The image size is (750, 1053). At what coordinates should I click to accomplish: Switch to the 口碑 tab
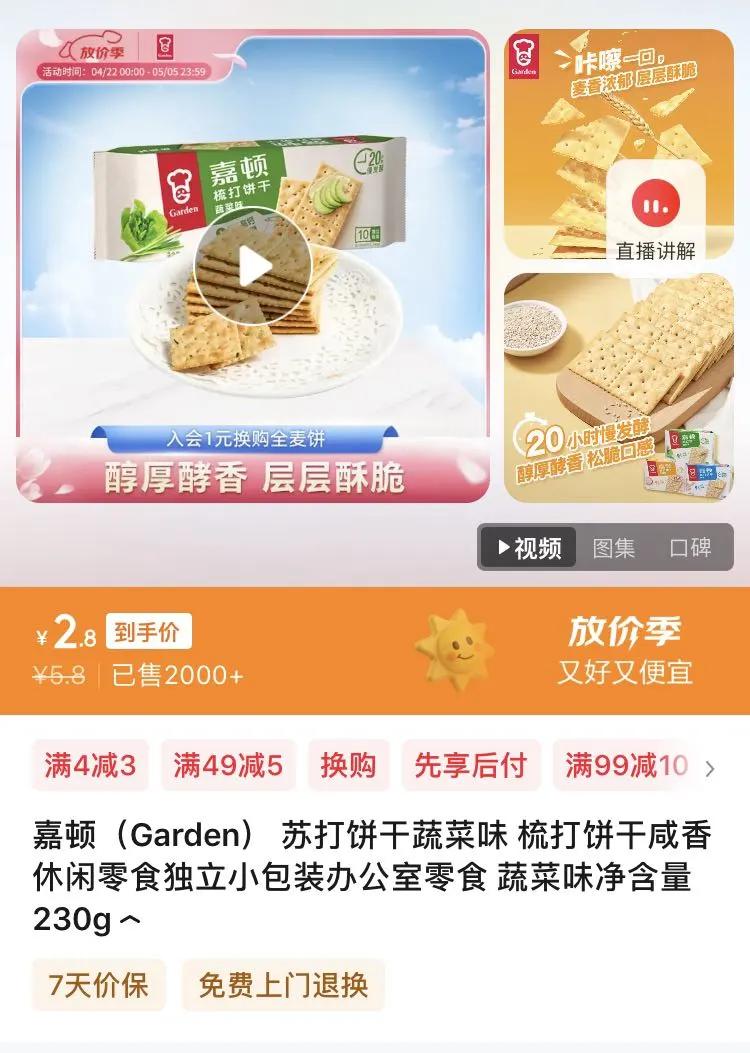click(690, 548)
